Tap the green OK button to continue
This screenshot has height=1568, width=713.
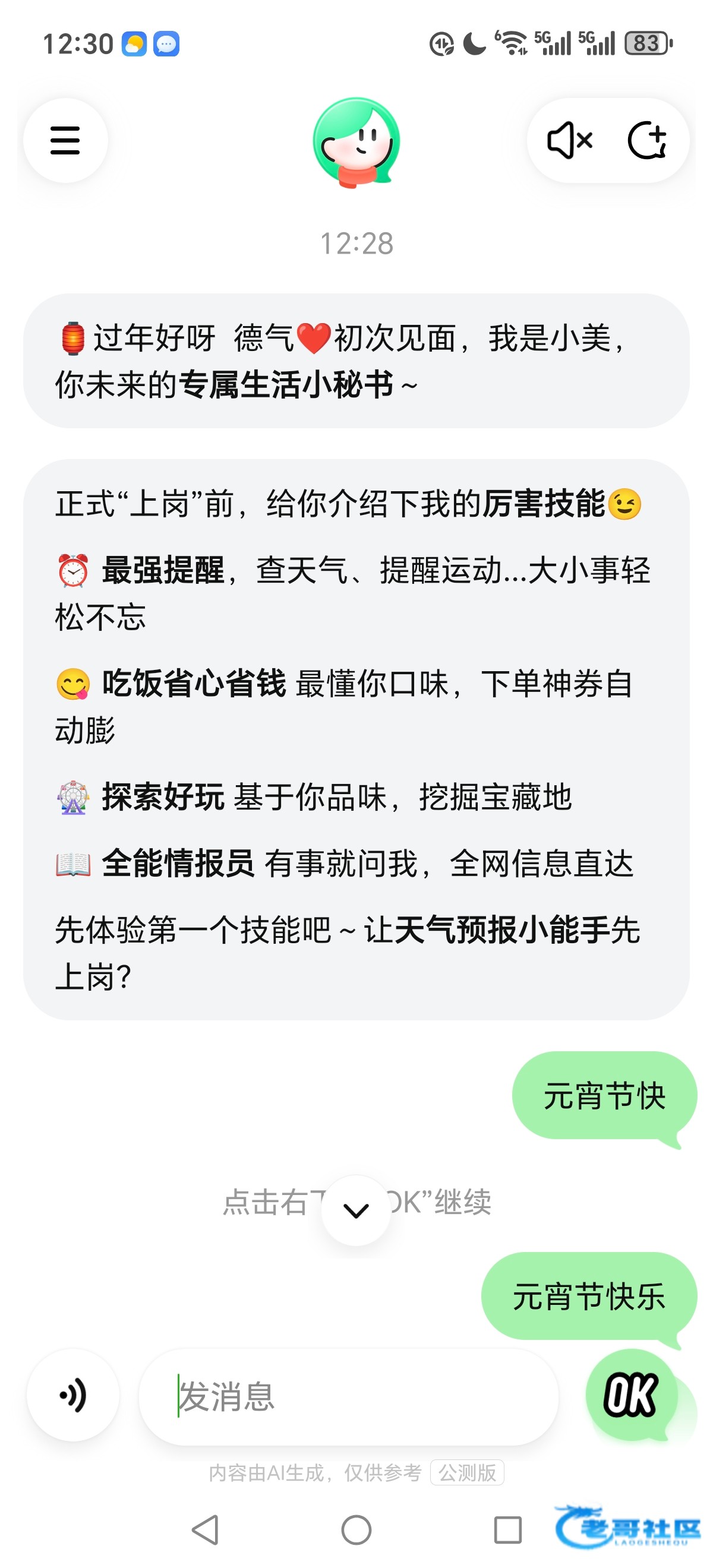(632, 1395)
